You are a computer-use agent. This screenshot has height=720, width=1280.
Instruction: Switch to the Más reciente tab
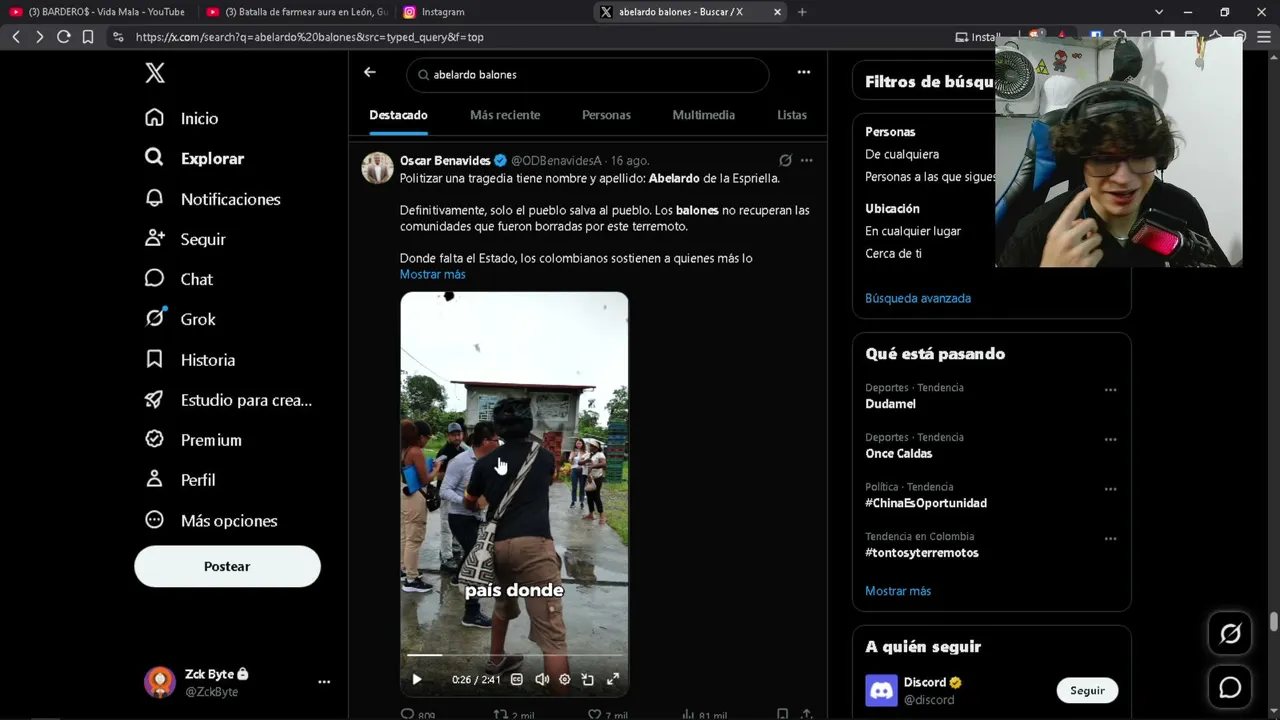(505, 115)
